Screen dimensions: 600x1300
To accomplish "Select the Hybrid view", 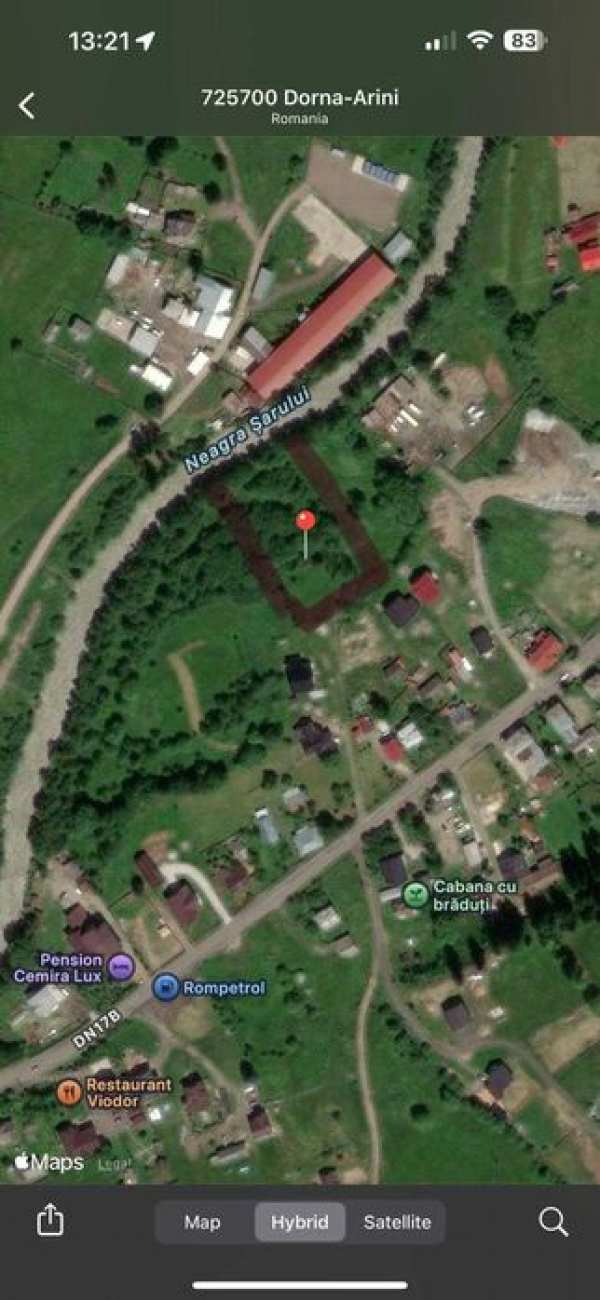I will click(x=300, y=1222).
